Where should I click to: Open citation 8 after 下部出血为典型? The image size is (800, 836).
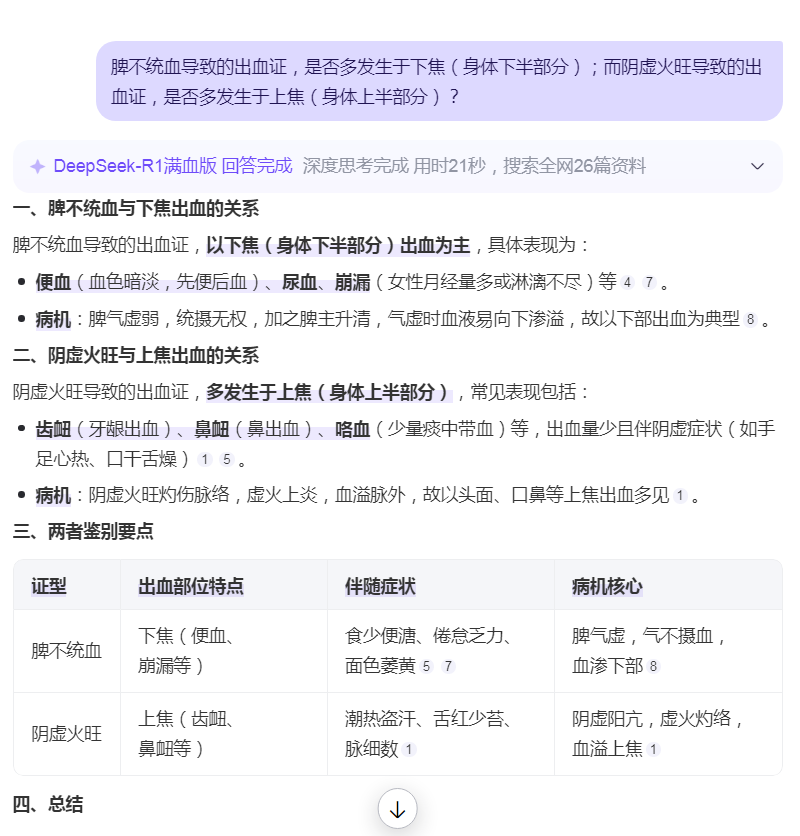(750, 320)
